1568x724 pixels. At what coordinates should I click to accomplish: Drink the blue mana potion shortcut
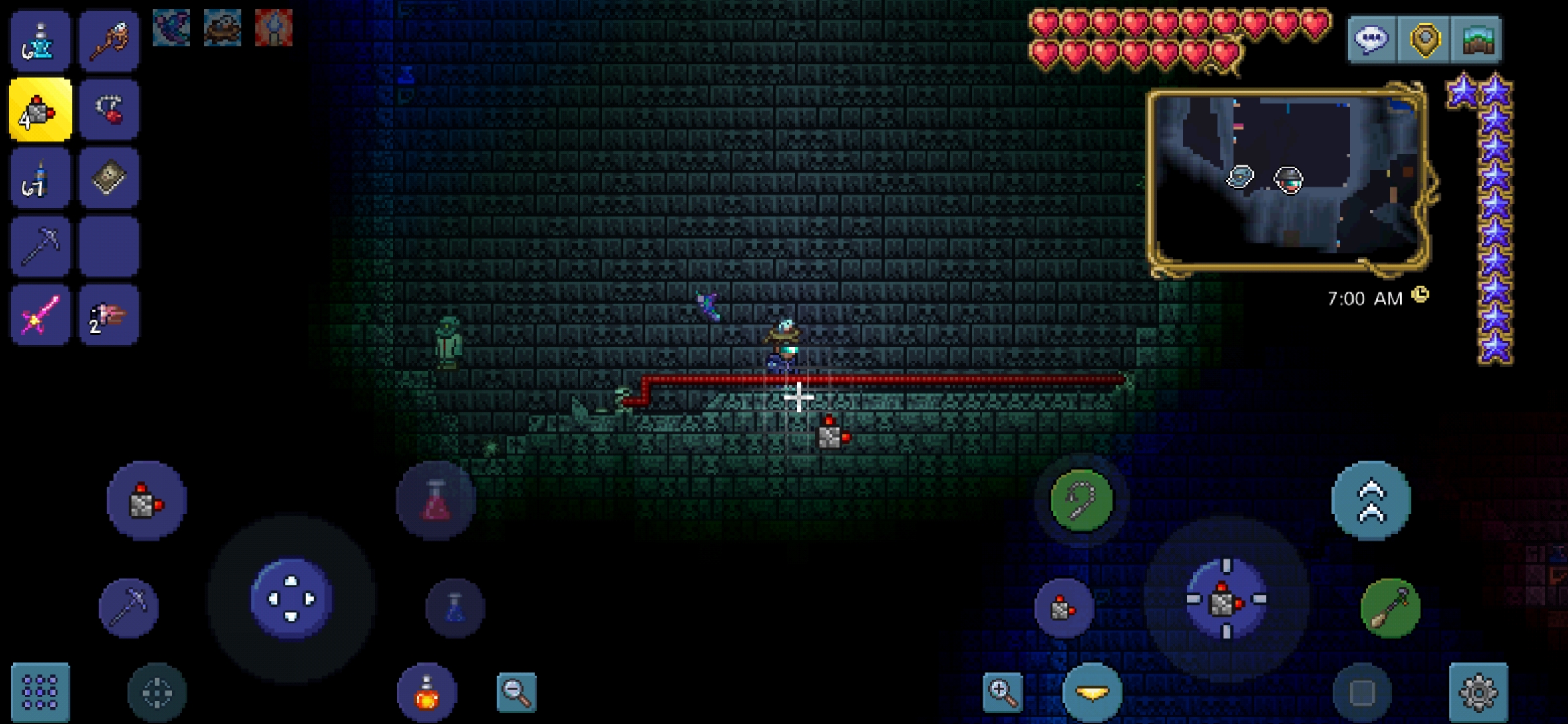tap(455, 607)
